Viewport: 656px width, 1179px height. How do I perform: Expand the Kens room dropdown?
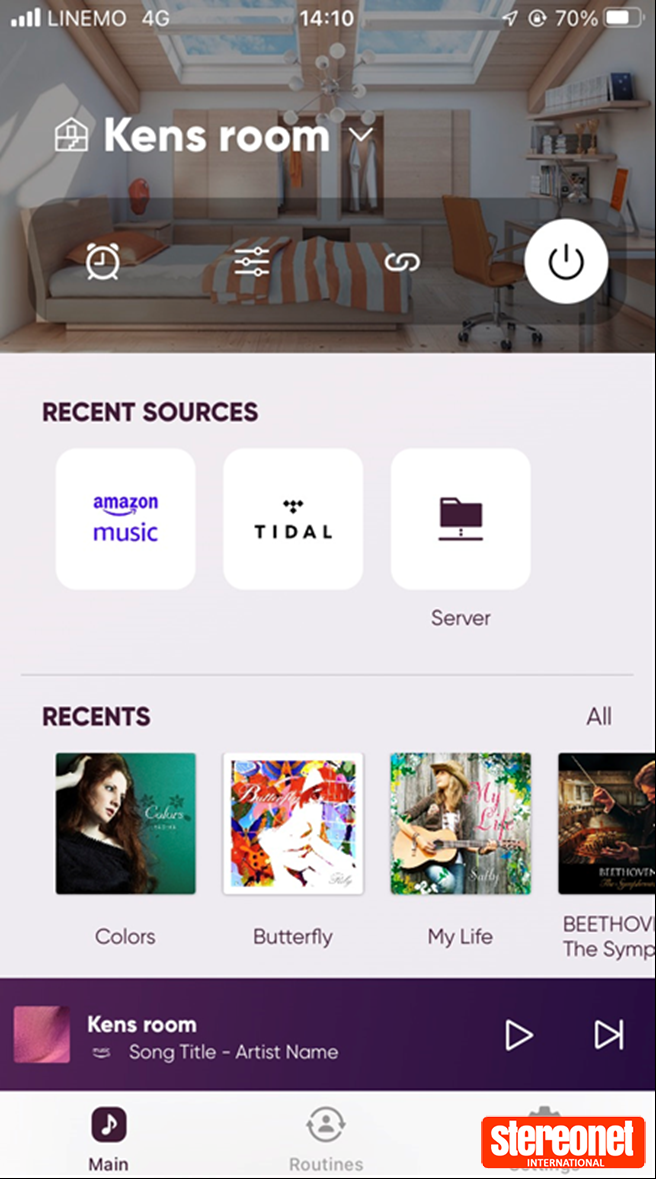362,135
